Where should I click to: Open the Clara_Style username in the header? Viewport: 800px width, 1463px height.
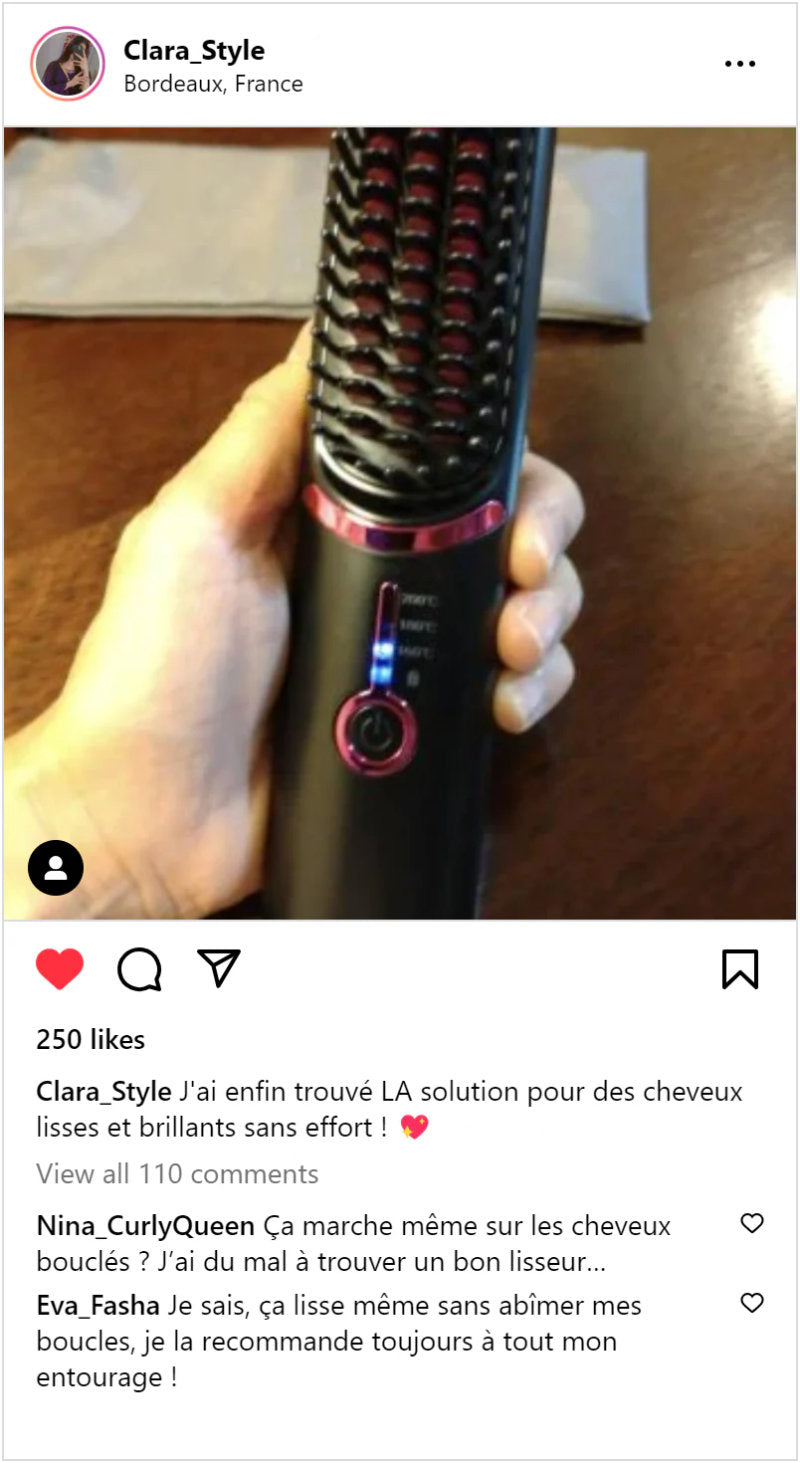coord(194,50)
